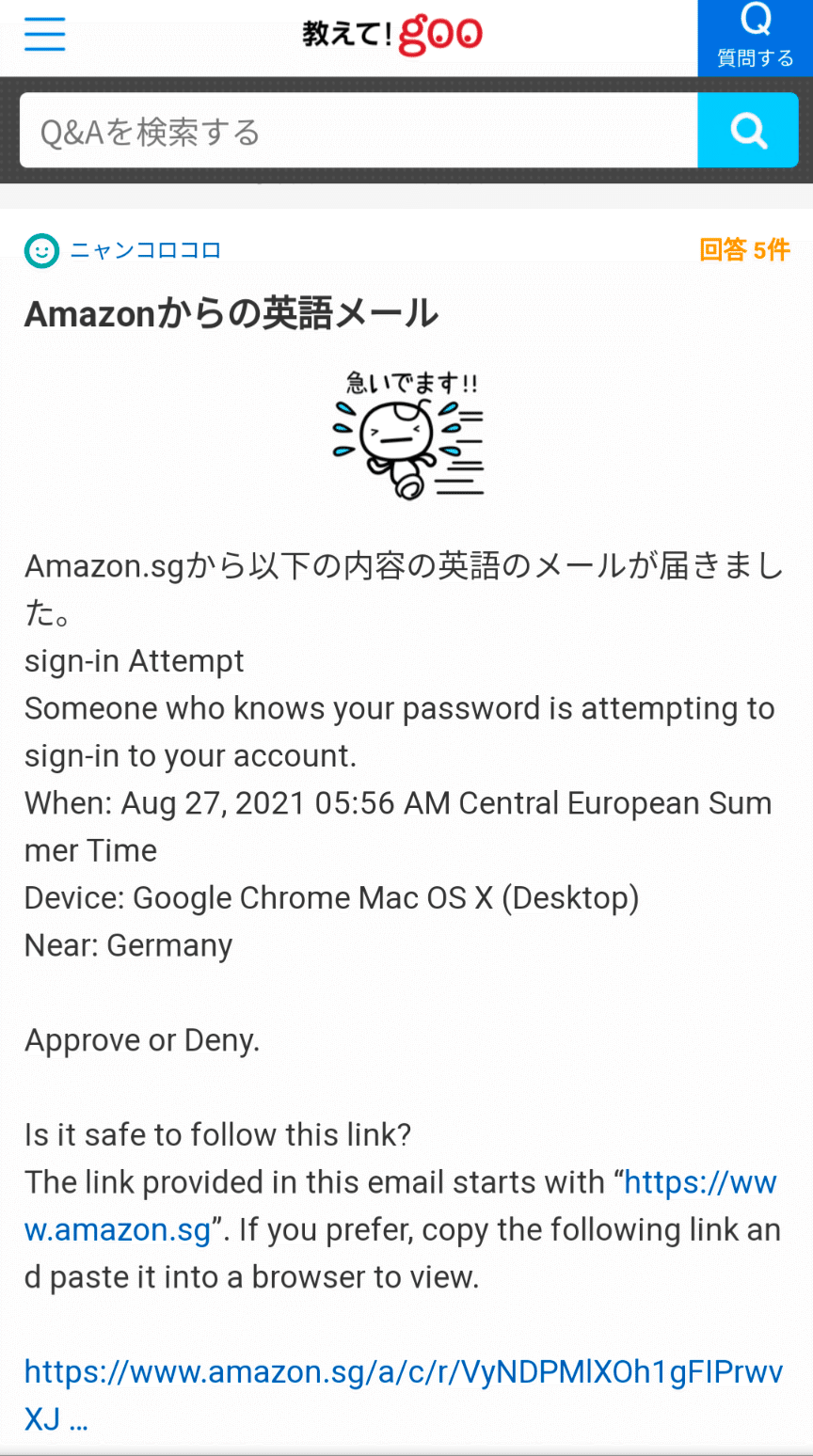Jump to the 回答 5件 answers
The image size is (813, 1456).
[743, 250]
